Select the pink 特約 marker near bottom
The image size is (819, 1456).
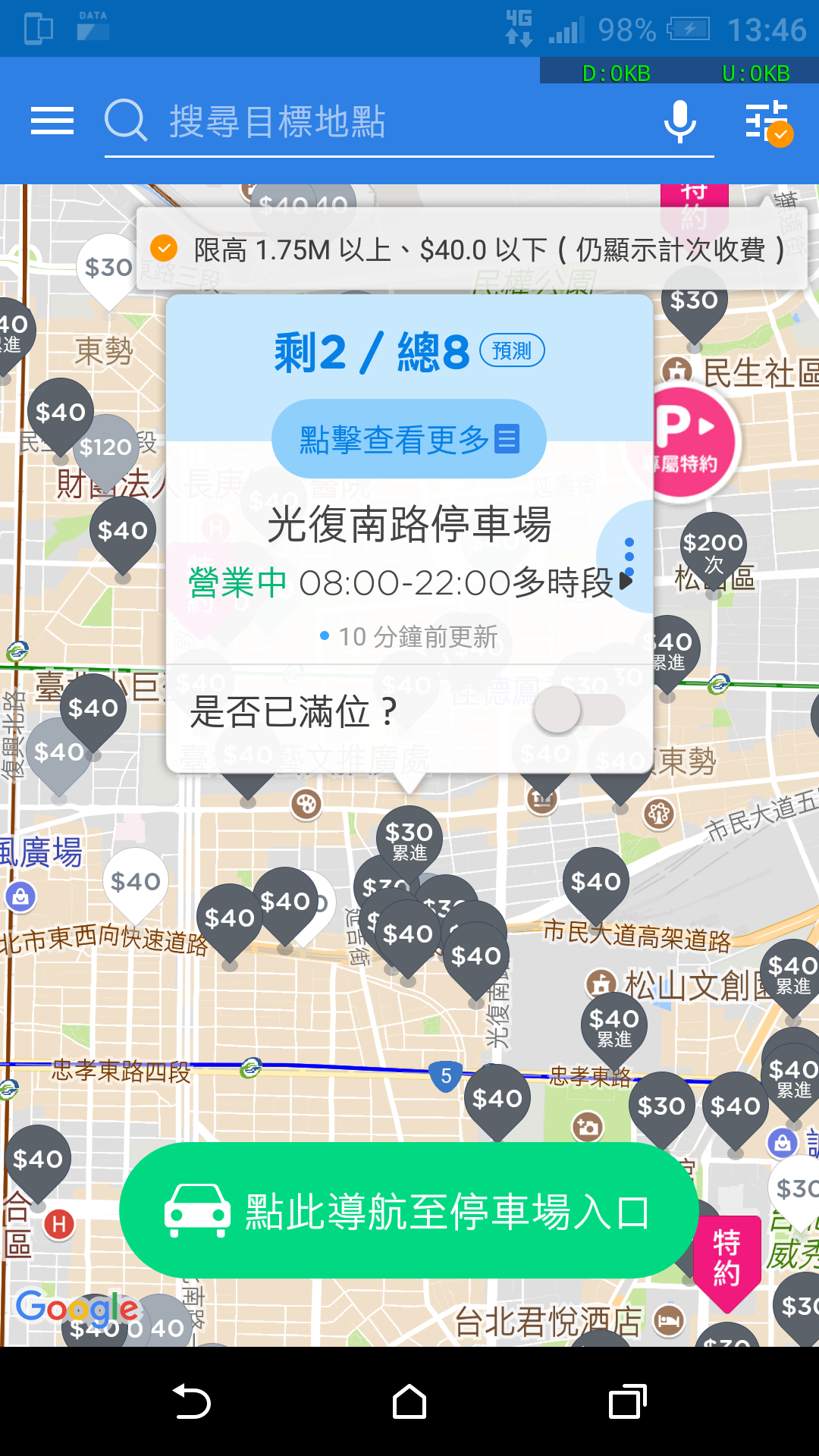pyautogui.click(x=726, y=1259)
